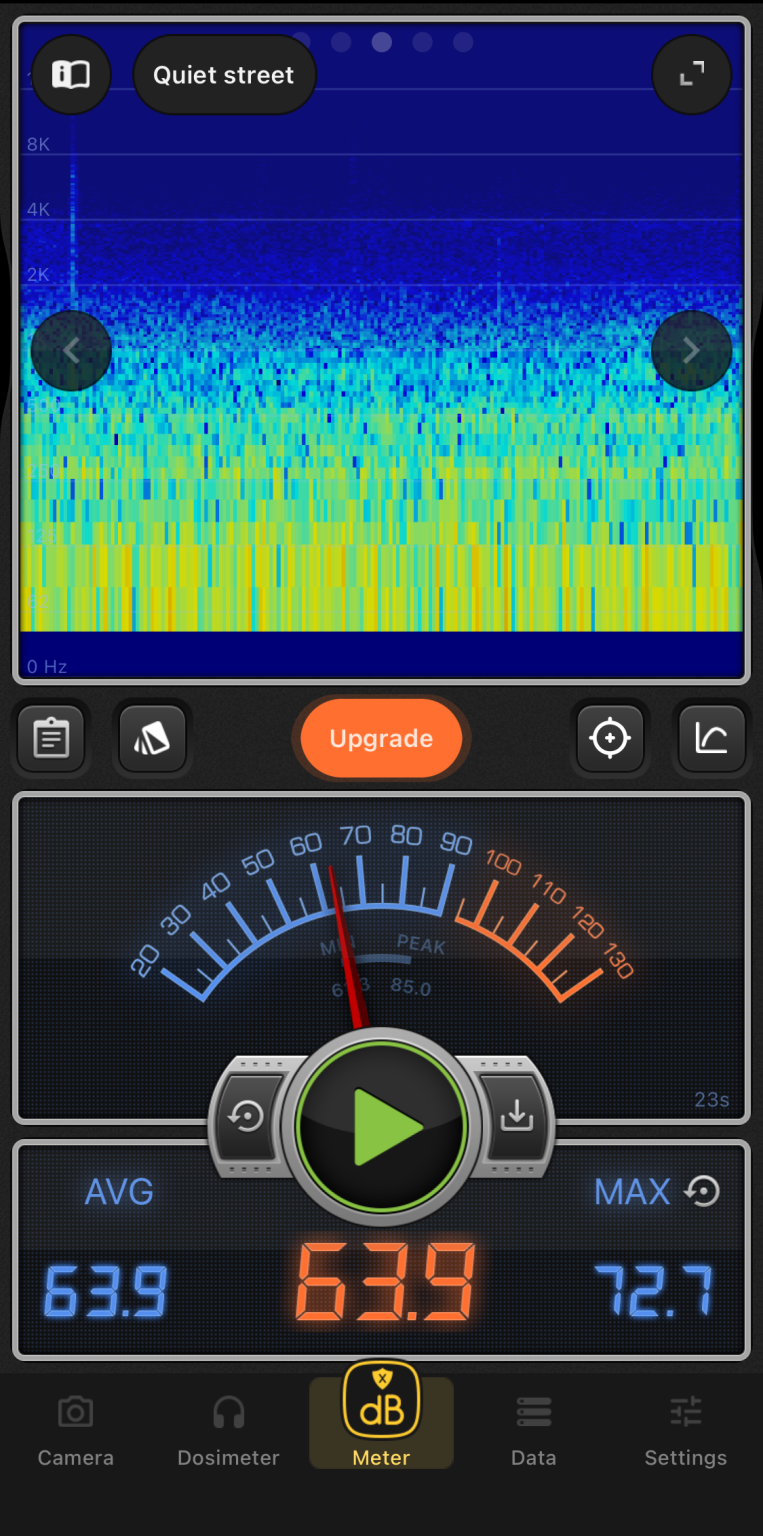The height and width of the screenshot is (1536, 763).
Task: Switch to the Dosimeter tab
Action: coord(228,1430)
